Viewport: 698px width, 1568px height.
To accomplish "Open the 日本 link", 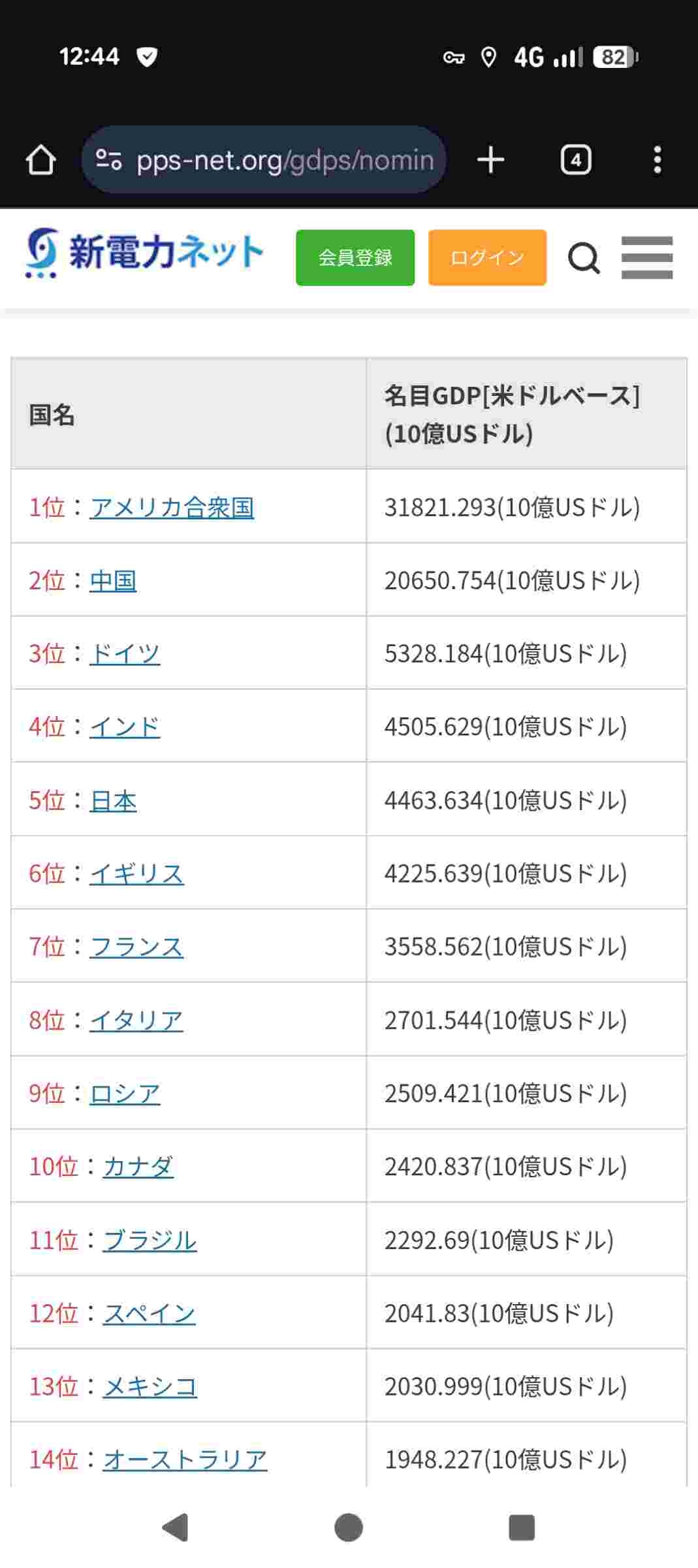I will pos(113,801).
